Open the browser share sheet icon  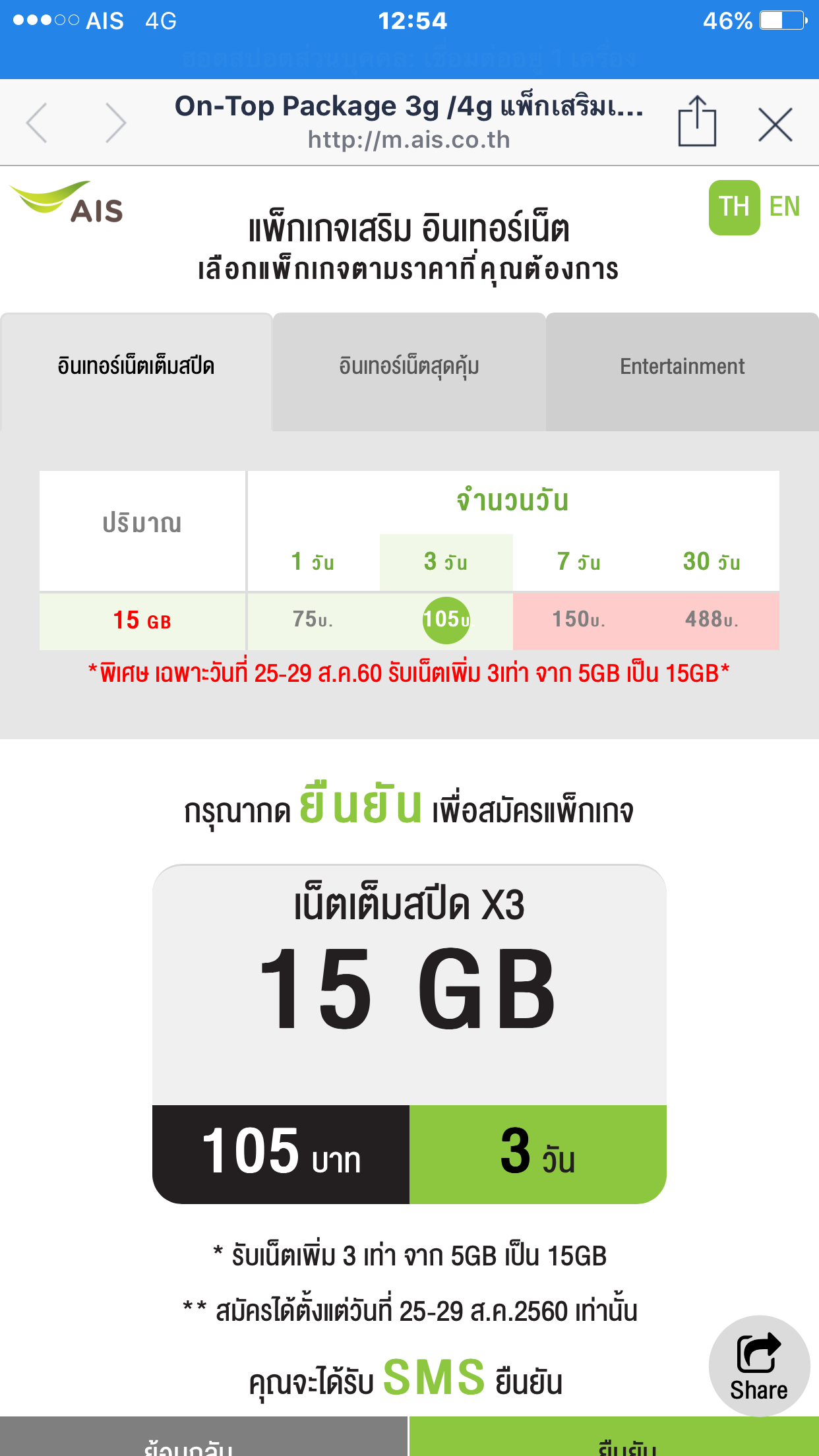click(x=697, y=122)
